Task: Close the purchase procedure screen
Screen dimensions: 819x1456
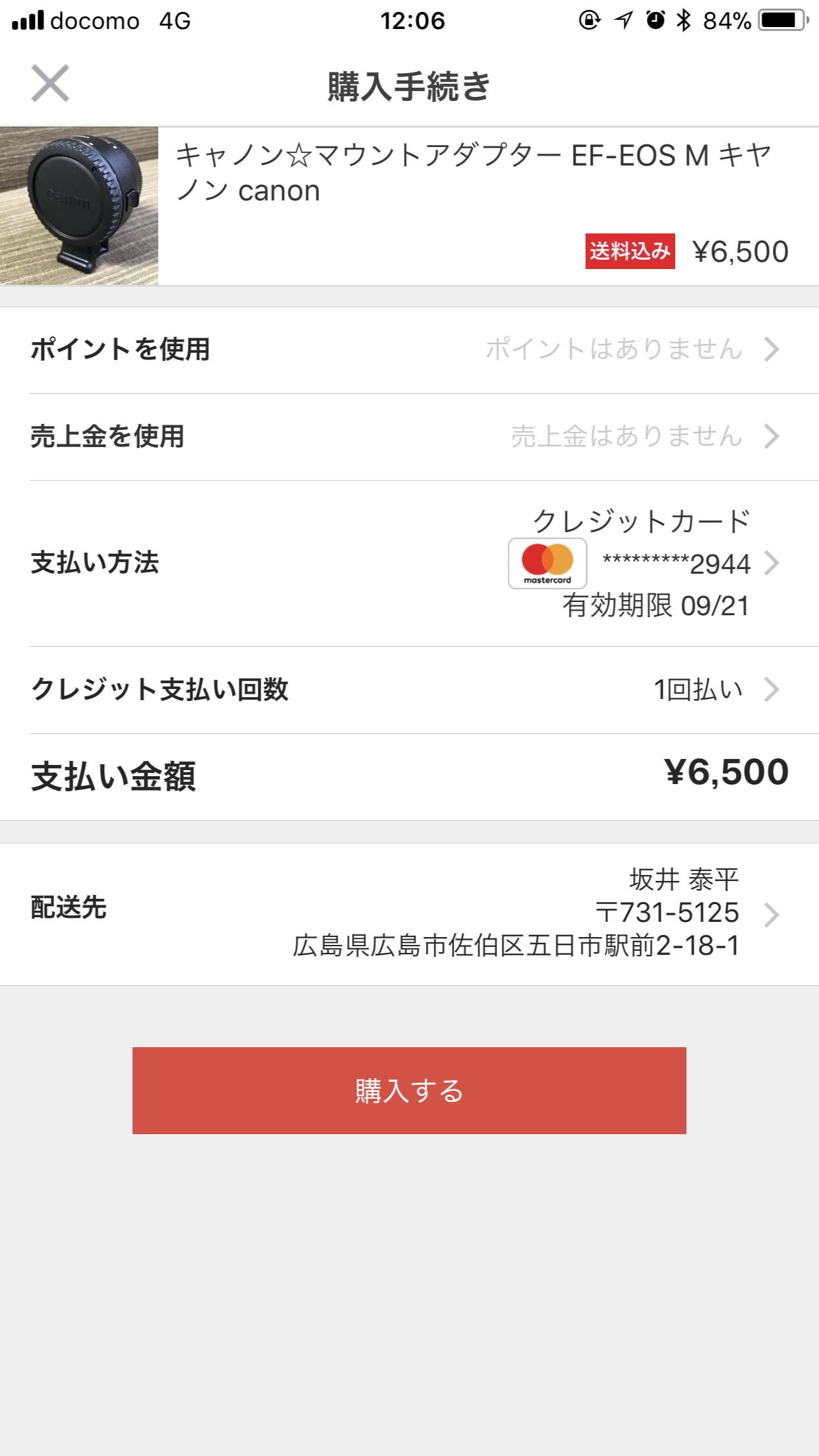Action: click(50, 84)
